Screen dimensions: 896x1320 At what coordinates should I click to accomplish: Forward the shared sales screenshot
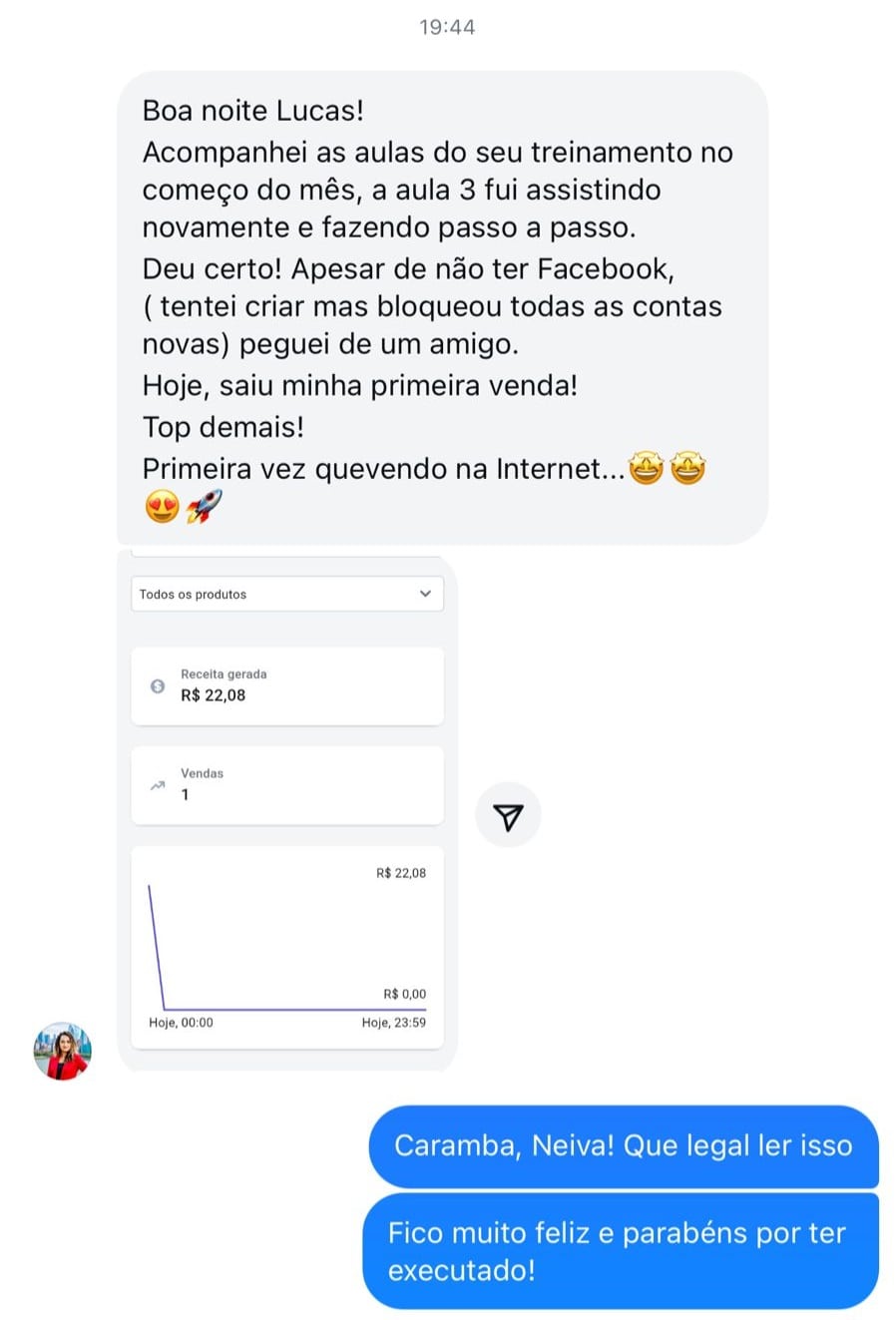508,815
